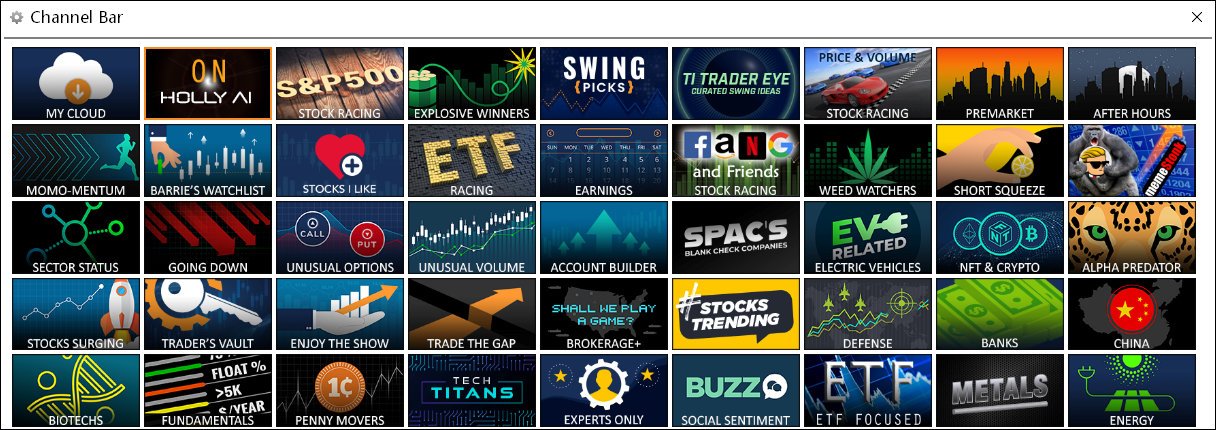Image resolution: width=1216 pixels, height=430 pixels.
Task: Open the Swing Picks channel
Action: [604, 84]
